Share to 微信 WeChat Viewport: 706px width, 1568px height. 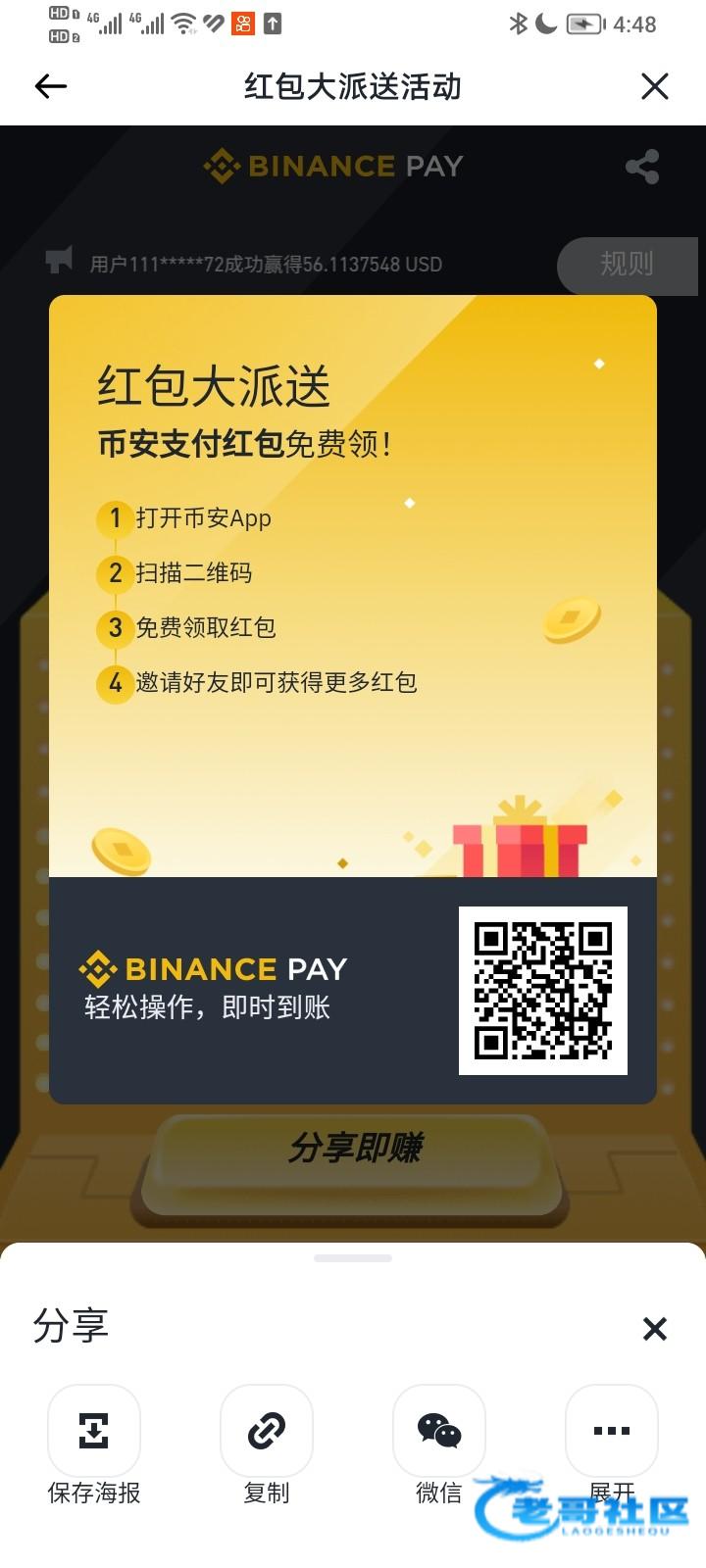tap(439, 1431)
